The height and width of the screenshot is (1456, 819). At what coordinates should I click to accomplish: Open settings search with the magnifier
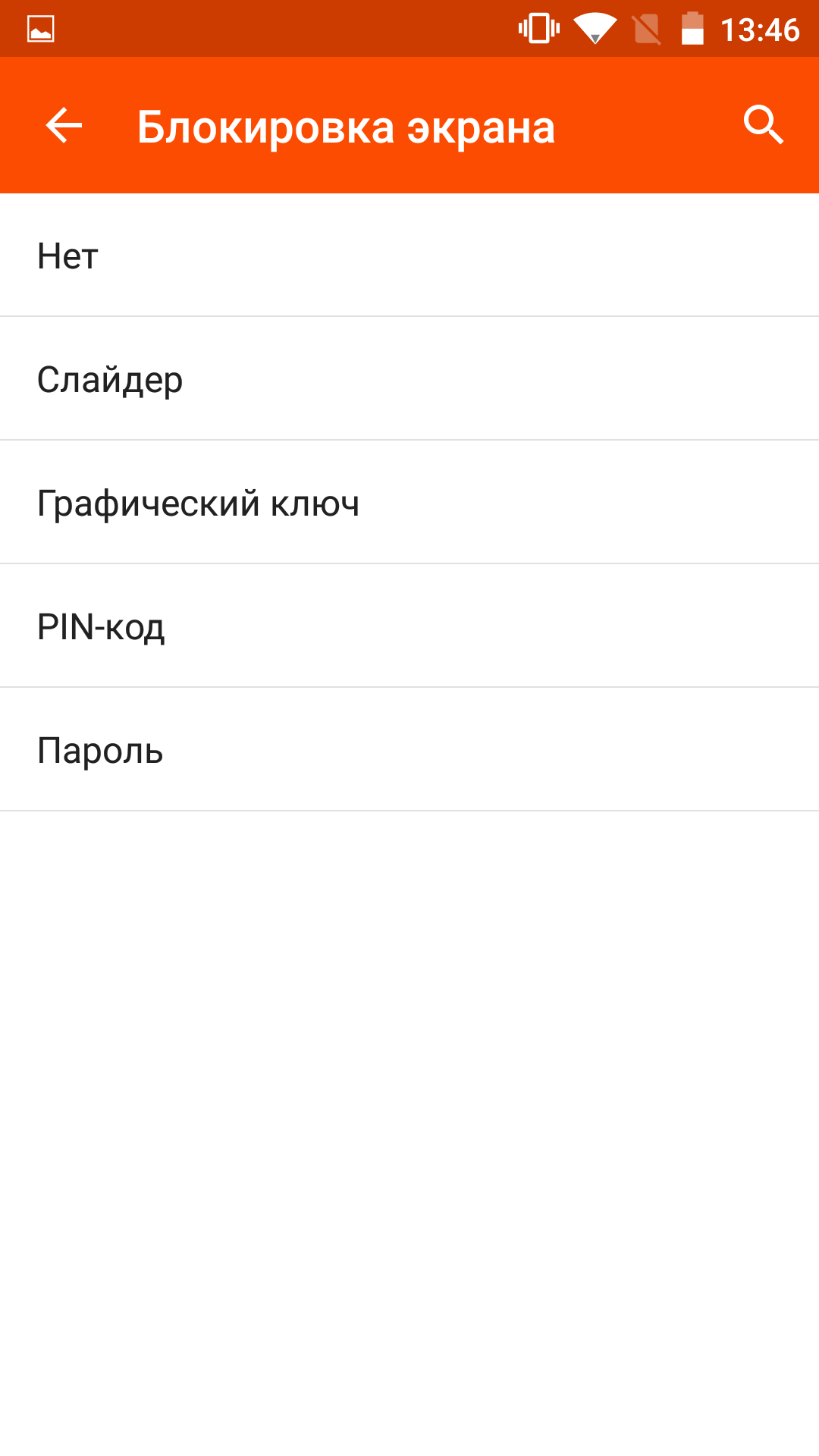click(763, 125)
